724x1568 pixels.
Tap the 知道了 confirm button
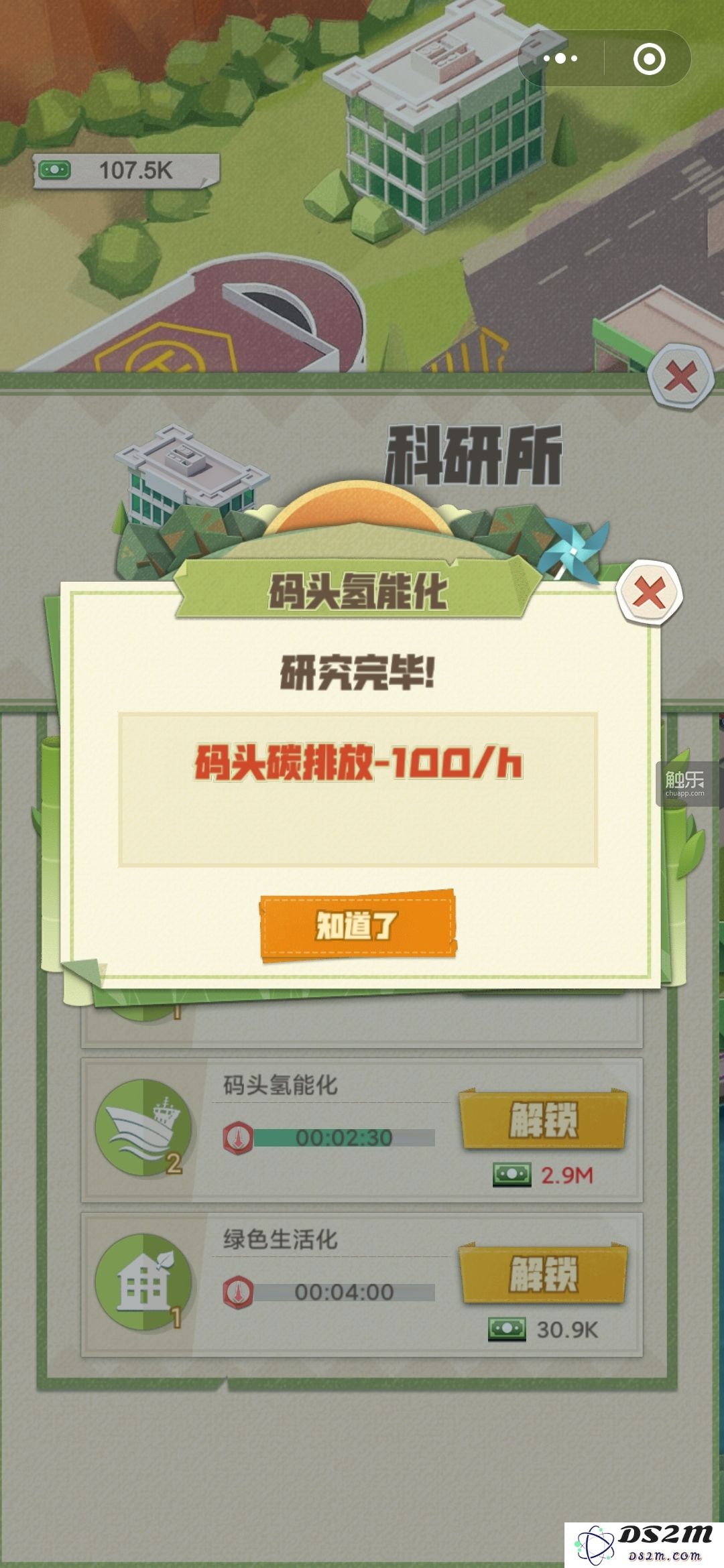pyautogui.click(x=358, y=926)
